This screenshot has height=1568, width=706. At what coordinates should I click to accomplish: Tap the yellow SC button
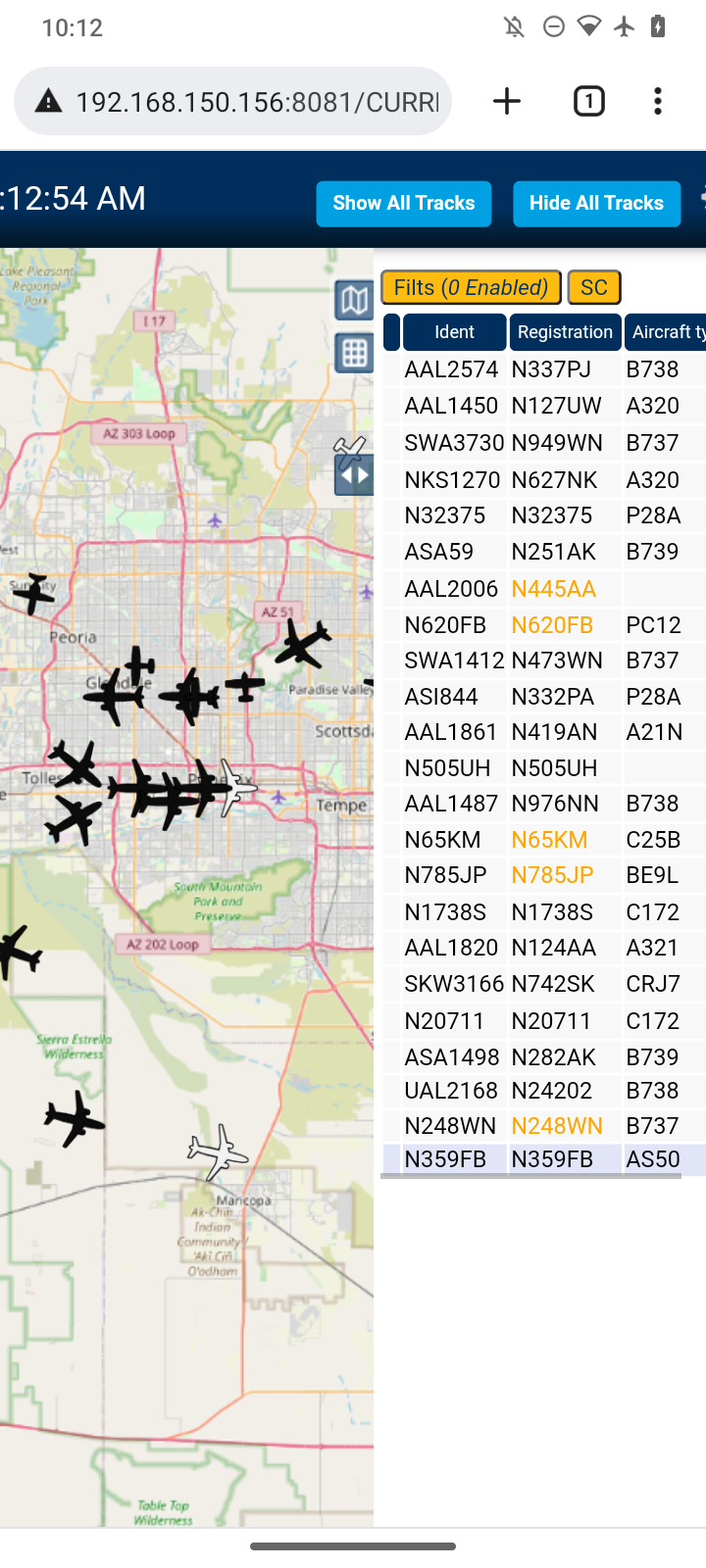[x=594, y=287]
